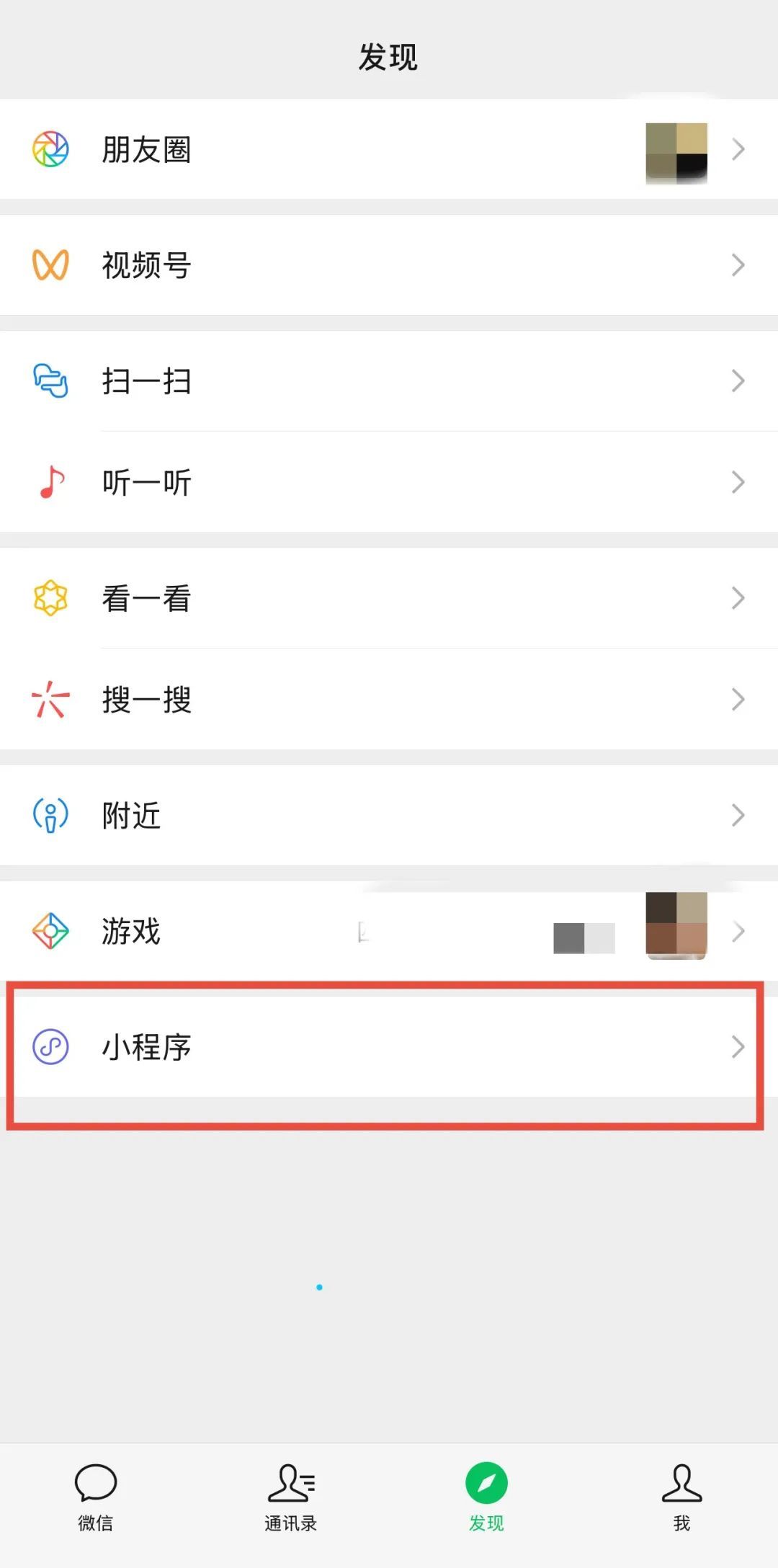Open 朋友圈 Moments
This screenshot has height=1568, width=778.
[389, 149]
